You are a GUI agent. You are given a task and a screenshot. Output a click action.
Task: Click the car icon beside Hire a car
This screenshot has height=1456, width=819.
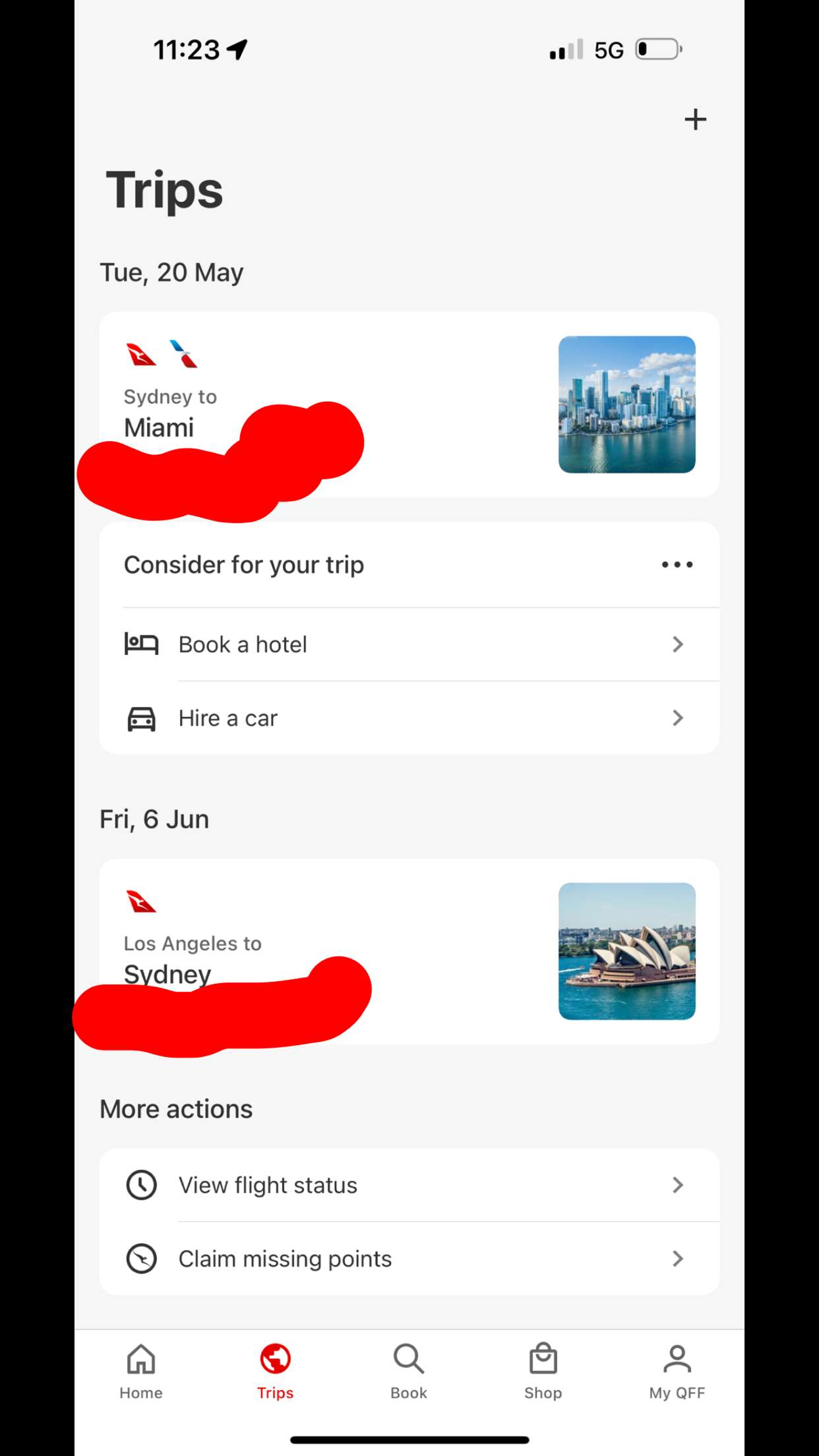coord(141,718)
